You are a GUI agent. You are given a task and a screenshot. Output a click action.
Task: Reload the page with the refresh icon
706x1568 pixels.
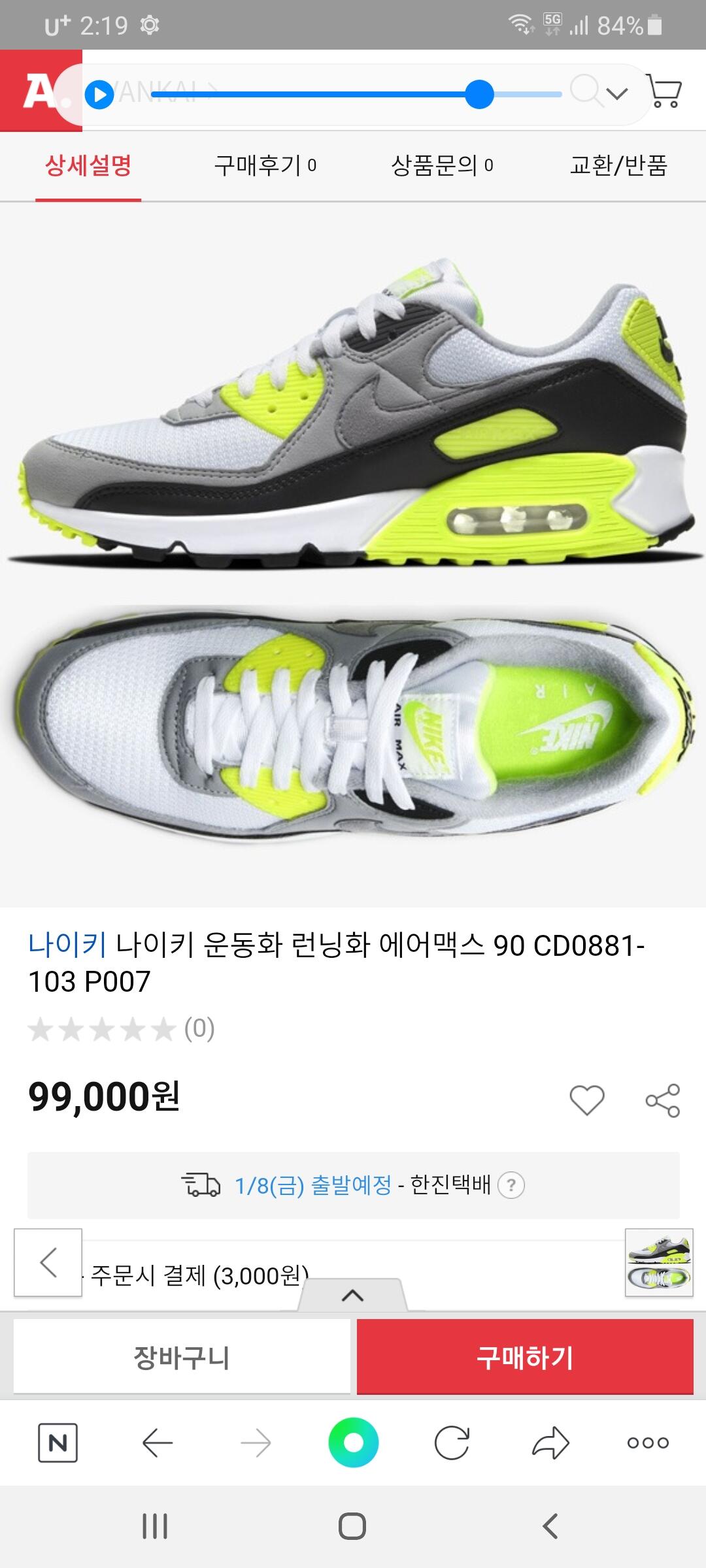point(452,1443)
